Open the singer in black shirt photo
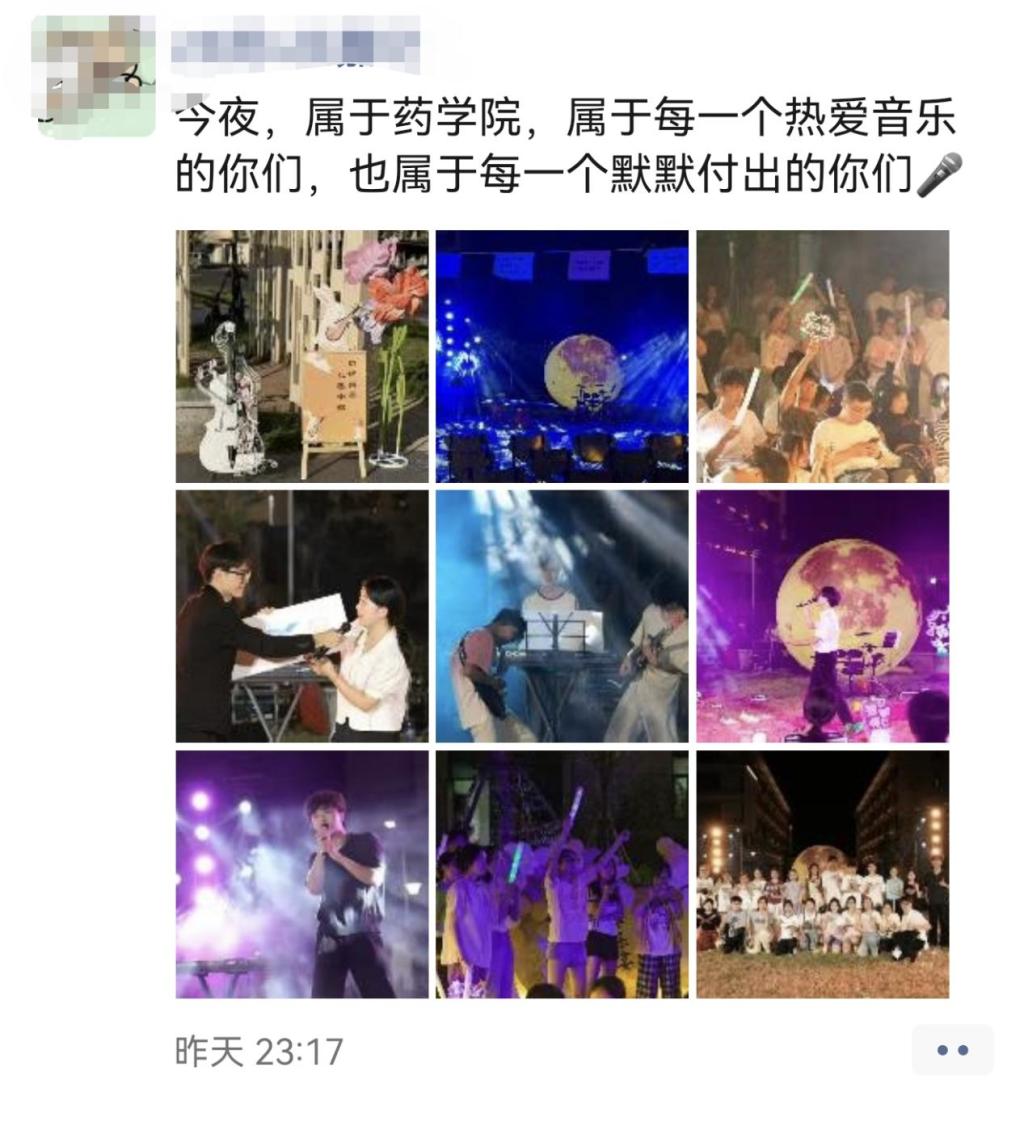The width and height of the screenshot is (1024, 1130). 302,875
